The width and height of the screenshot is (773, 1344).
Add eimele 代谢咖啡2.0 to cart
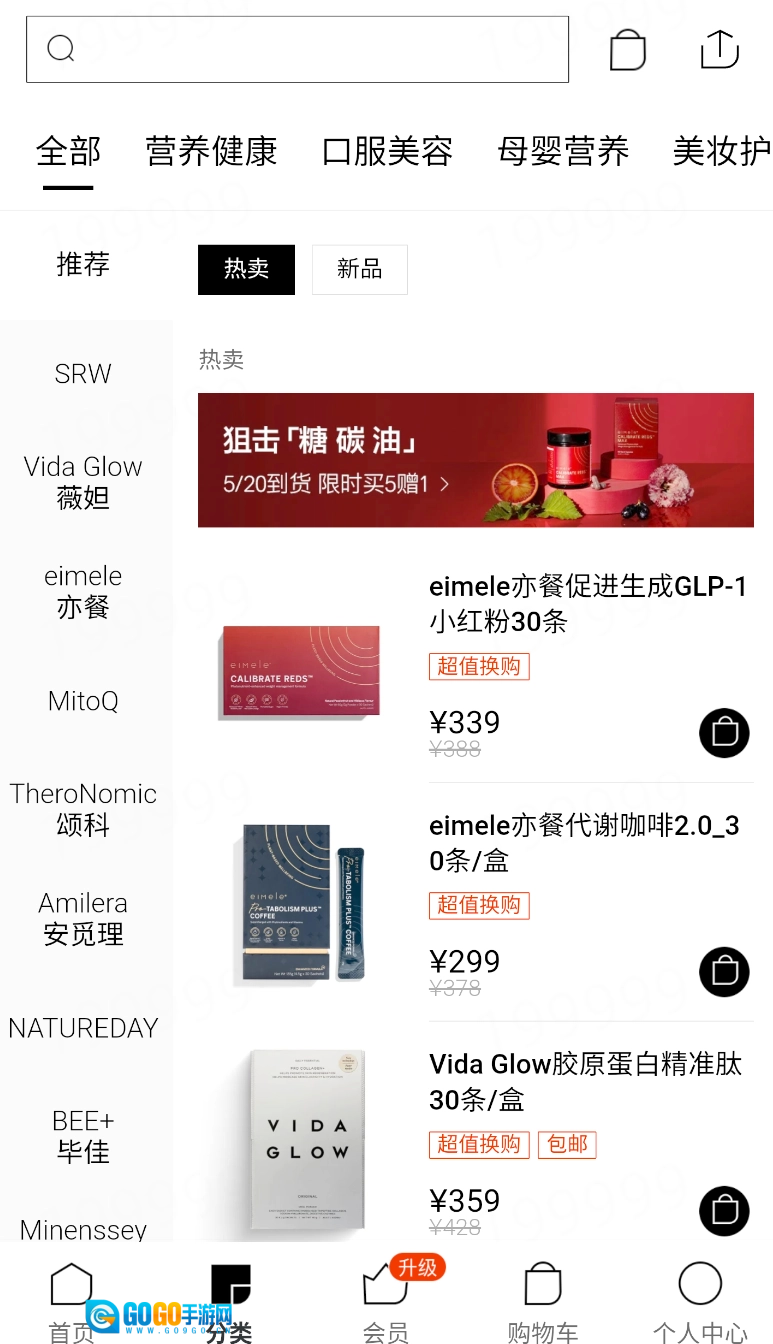[724, 972]
